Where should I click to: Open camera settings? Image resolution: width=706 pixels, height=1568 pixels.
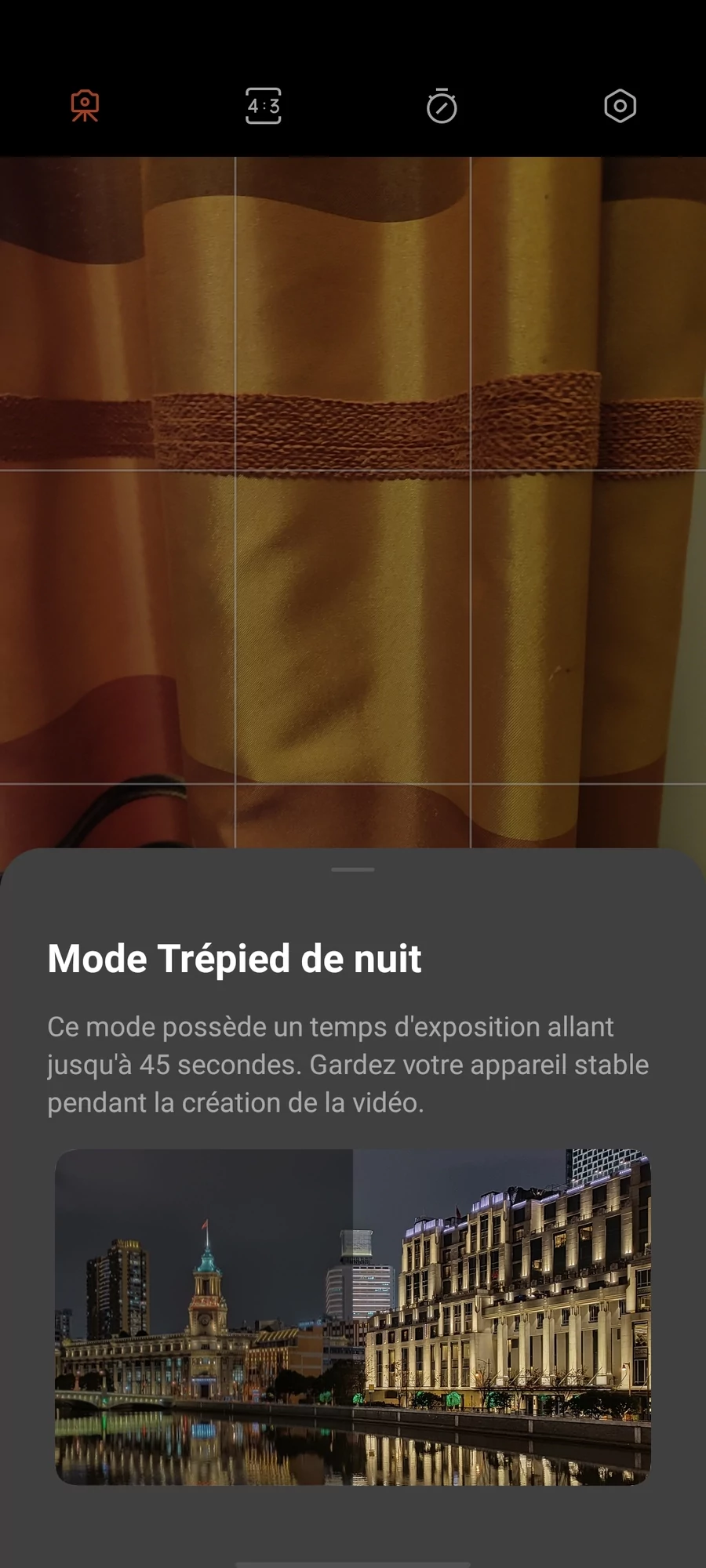620,106
